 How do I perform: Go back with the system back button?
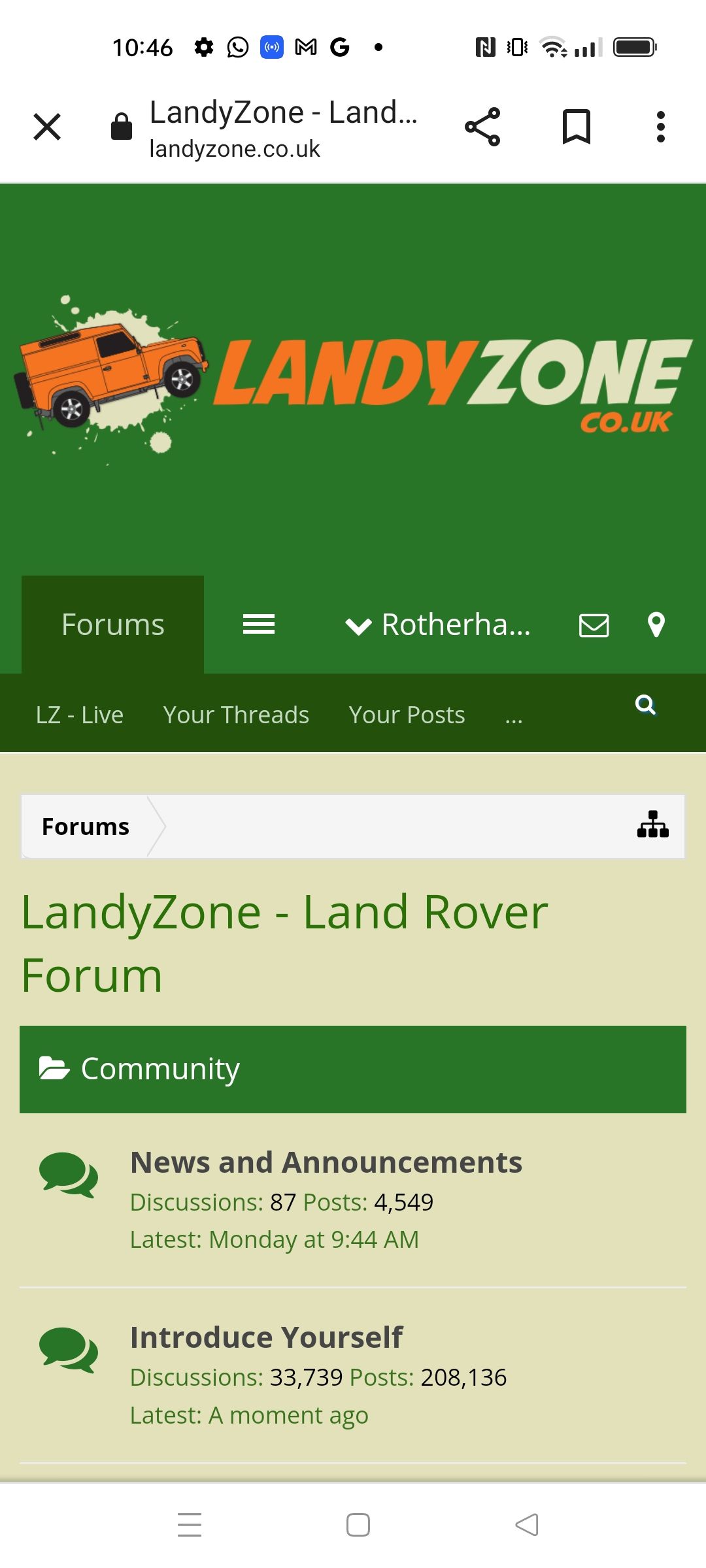pos(527,1525)
